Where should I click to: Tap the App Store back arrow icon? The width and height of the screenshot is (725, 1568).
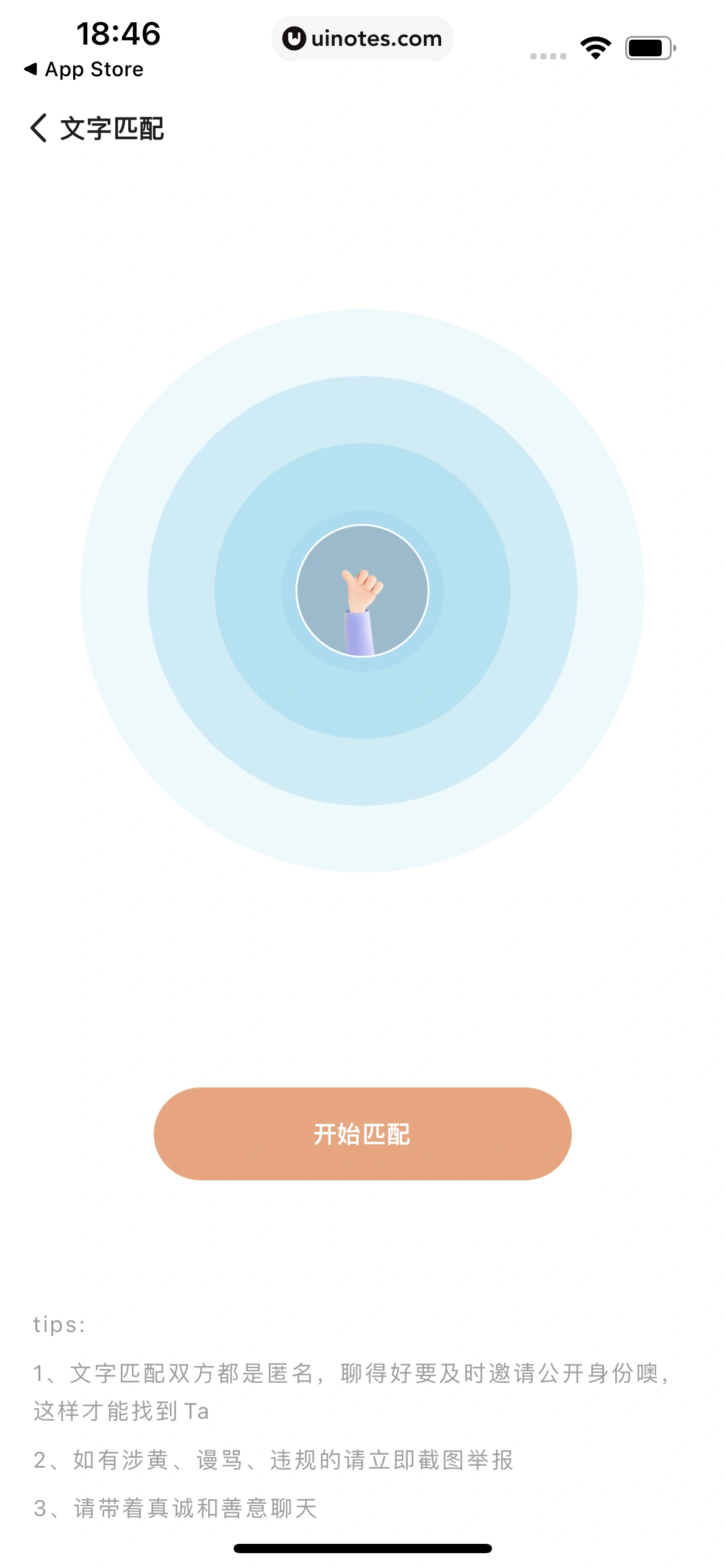[x=30, y=69]
